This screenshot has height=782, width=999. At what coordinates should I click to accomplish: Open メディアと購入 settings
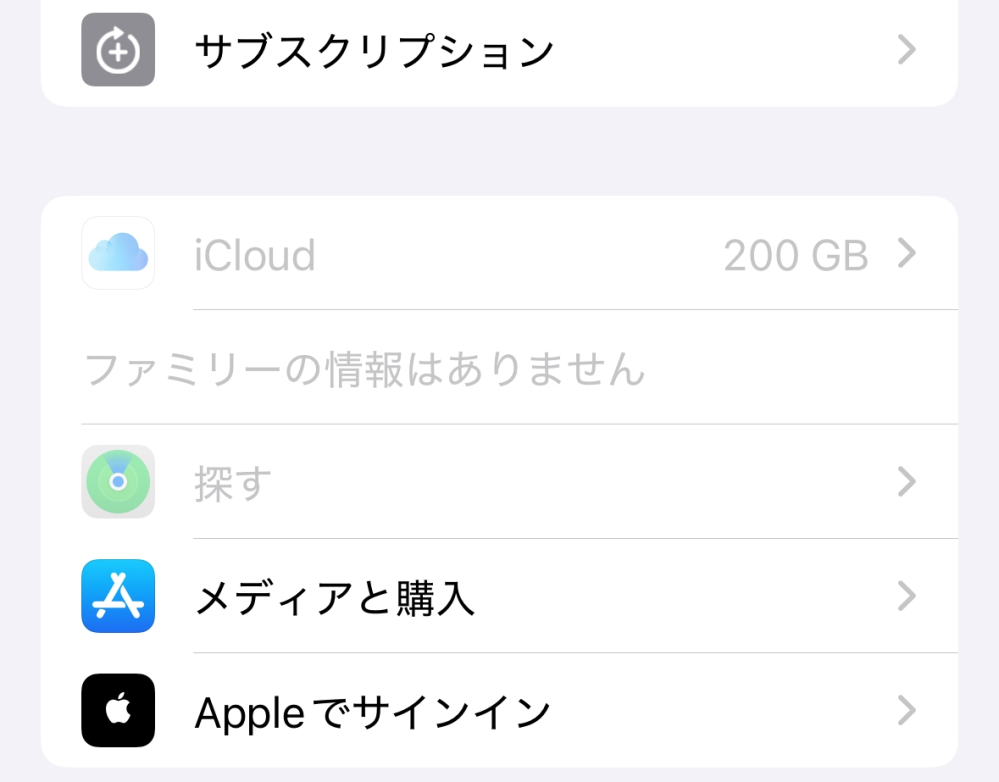pos(498,597)
